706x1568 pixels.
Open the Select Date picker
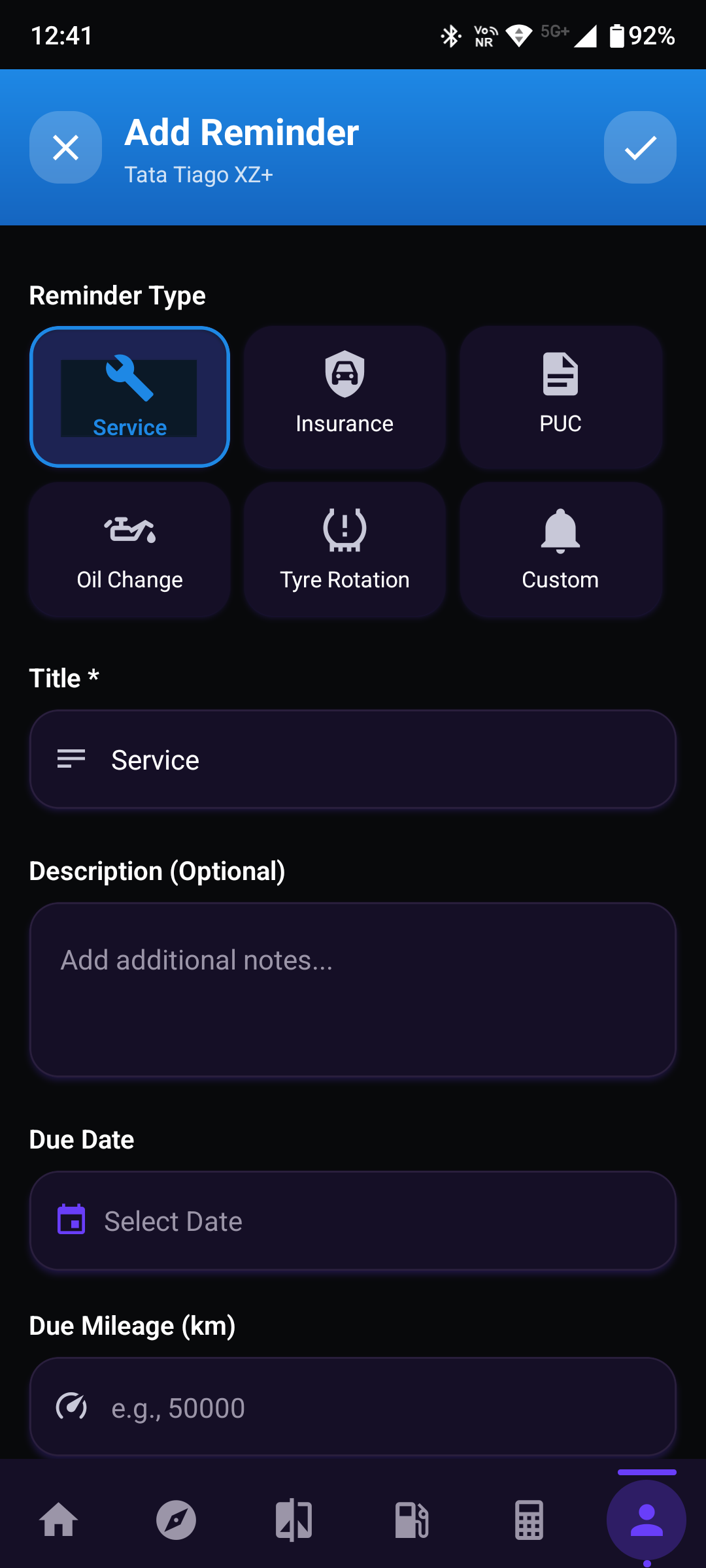353,1220
